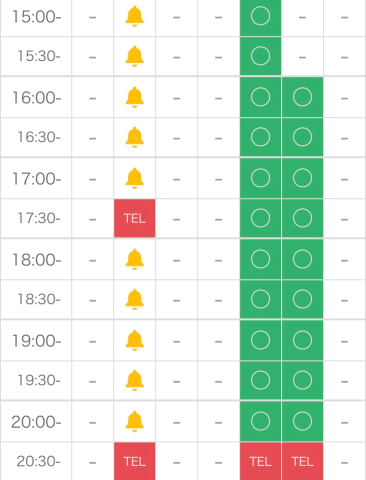Tap the bell for the 19:30 slot
The height and width of the screenshot is (480, 366).
tap(135, 380)
